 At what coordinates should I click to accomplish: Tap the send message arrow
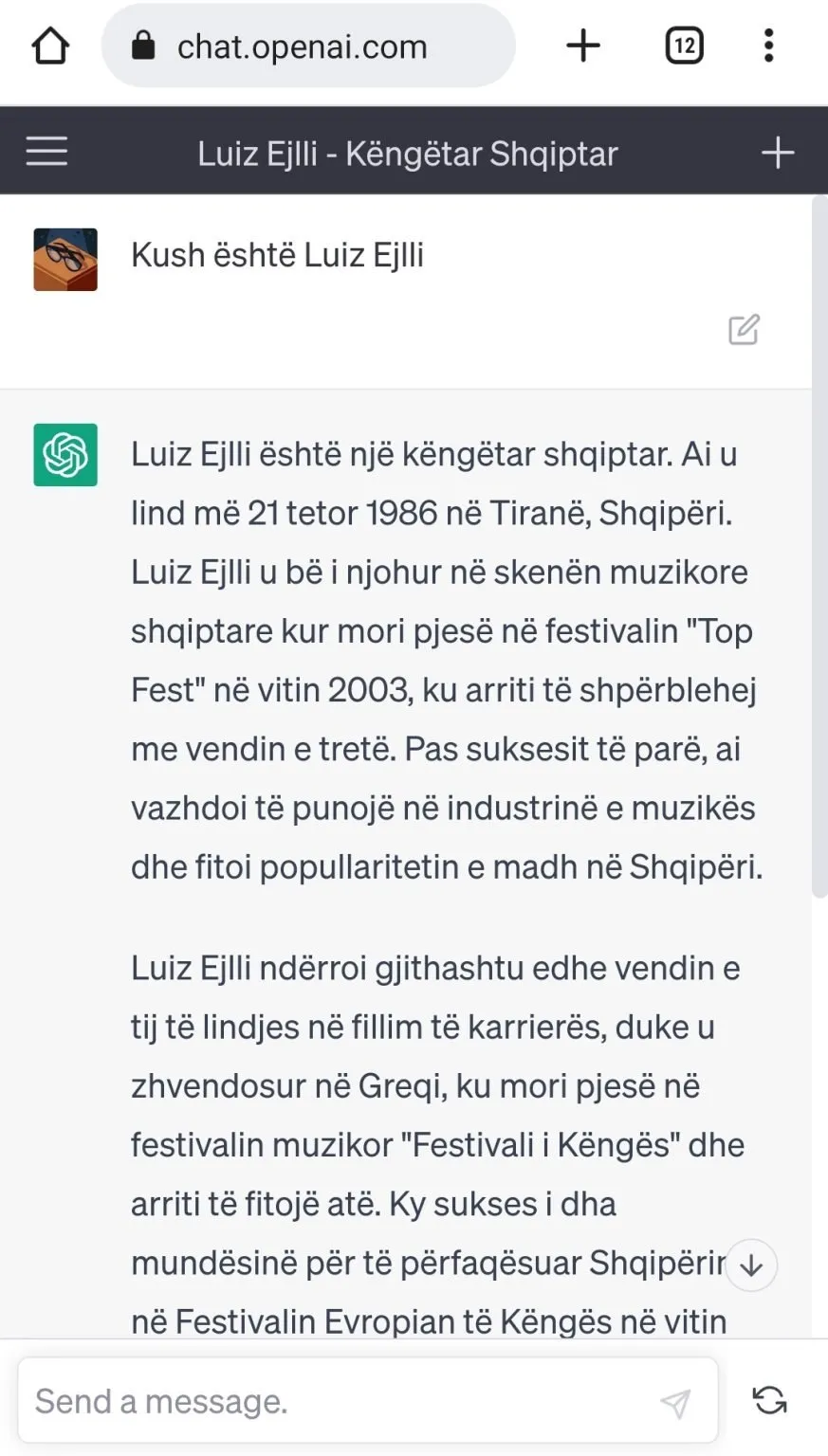[675, 1403]
